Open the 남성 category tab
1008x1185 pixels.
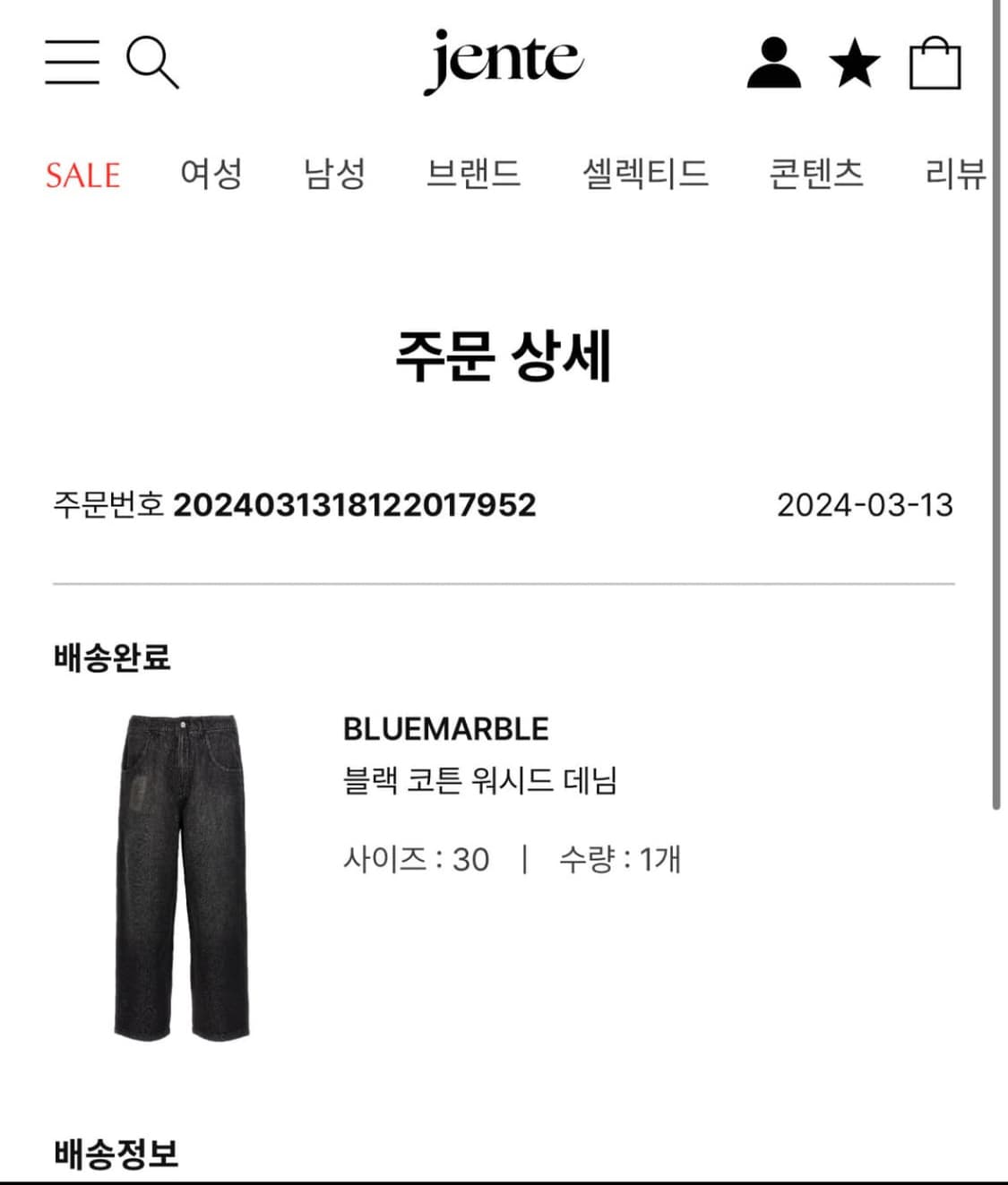tap(336, 176)
